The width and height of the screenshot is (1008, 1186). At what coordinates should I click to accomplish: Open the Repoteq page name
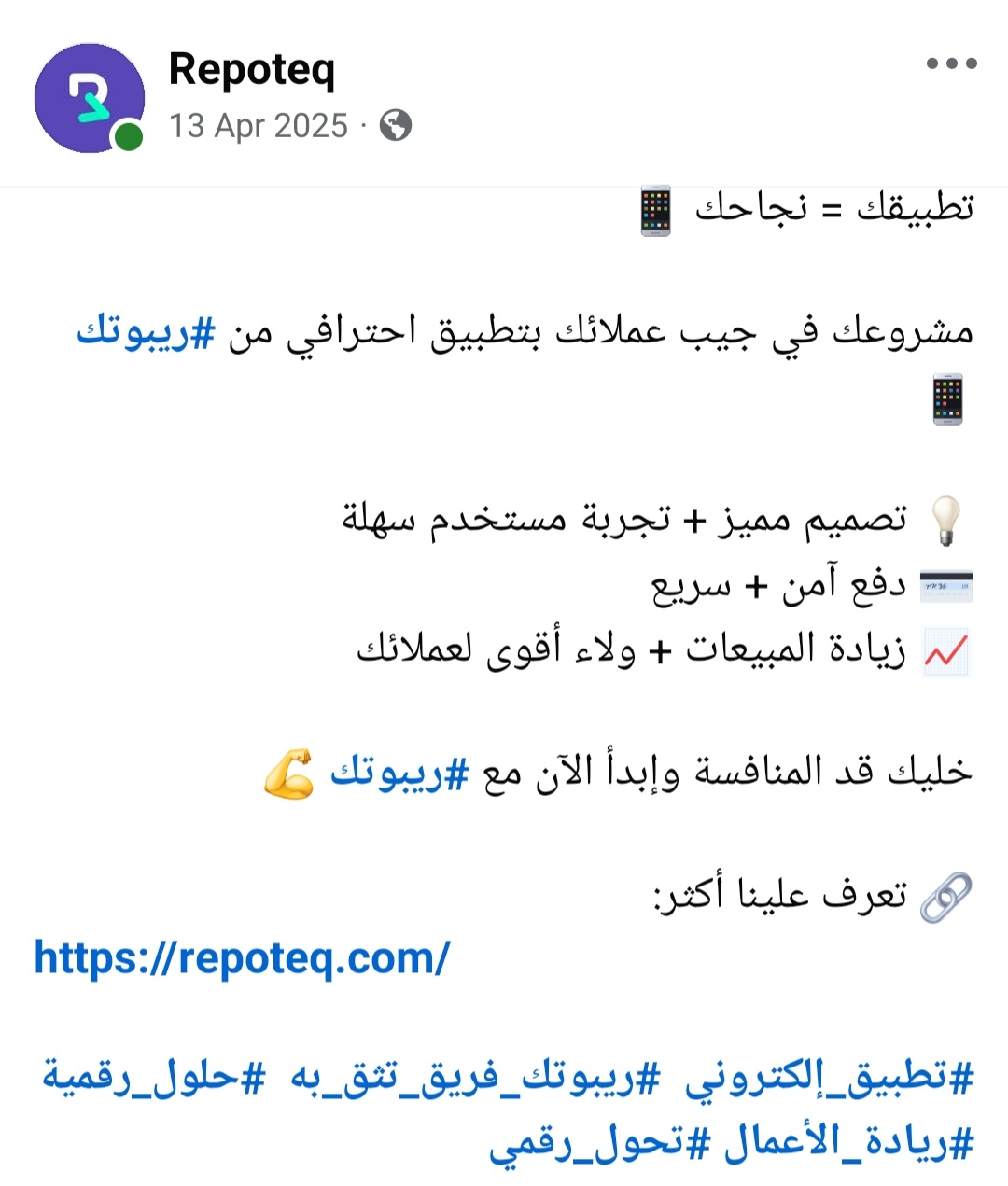(x=251, y=69)
